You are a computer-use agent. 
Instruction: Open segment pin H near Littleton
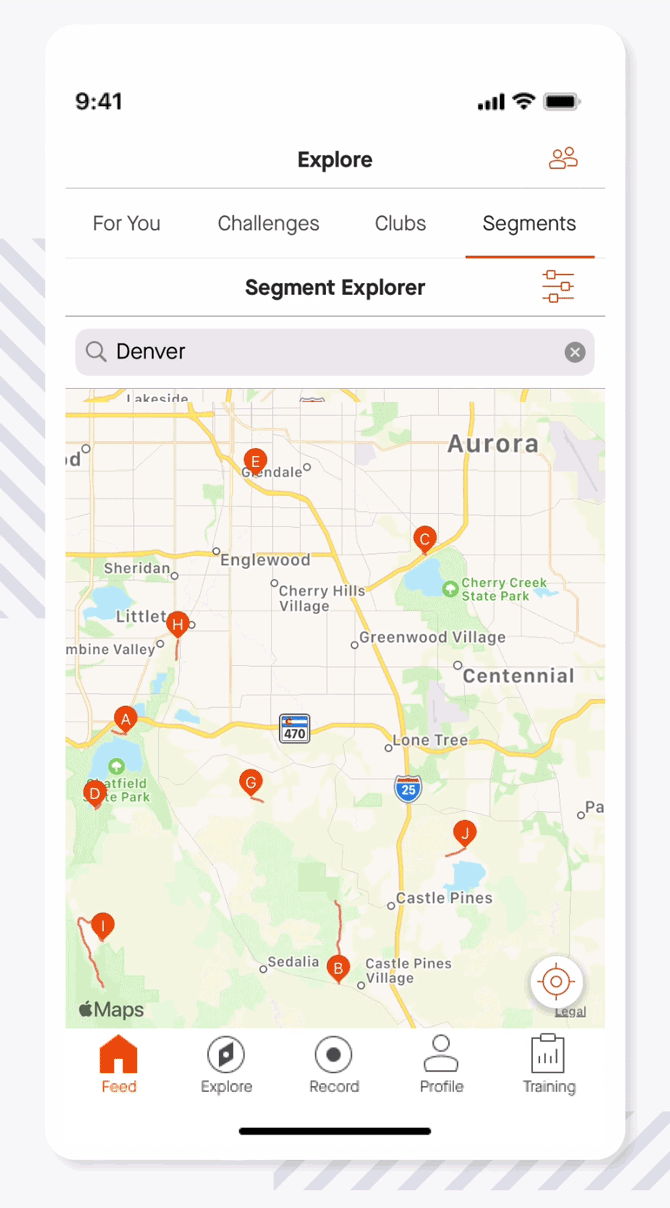tap(178, 626)
